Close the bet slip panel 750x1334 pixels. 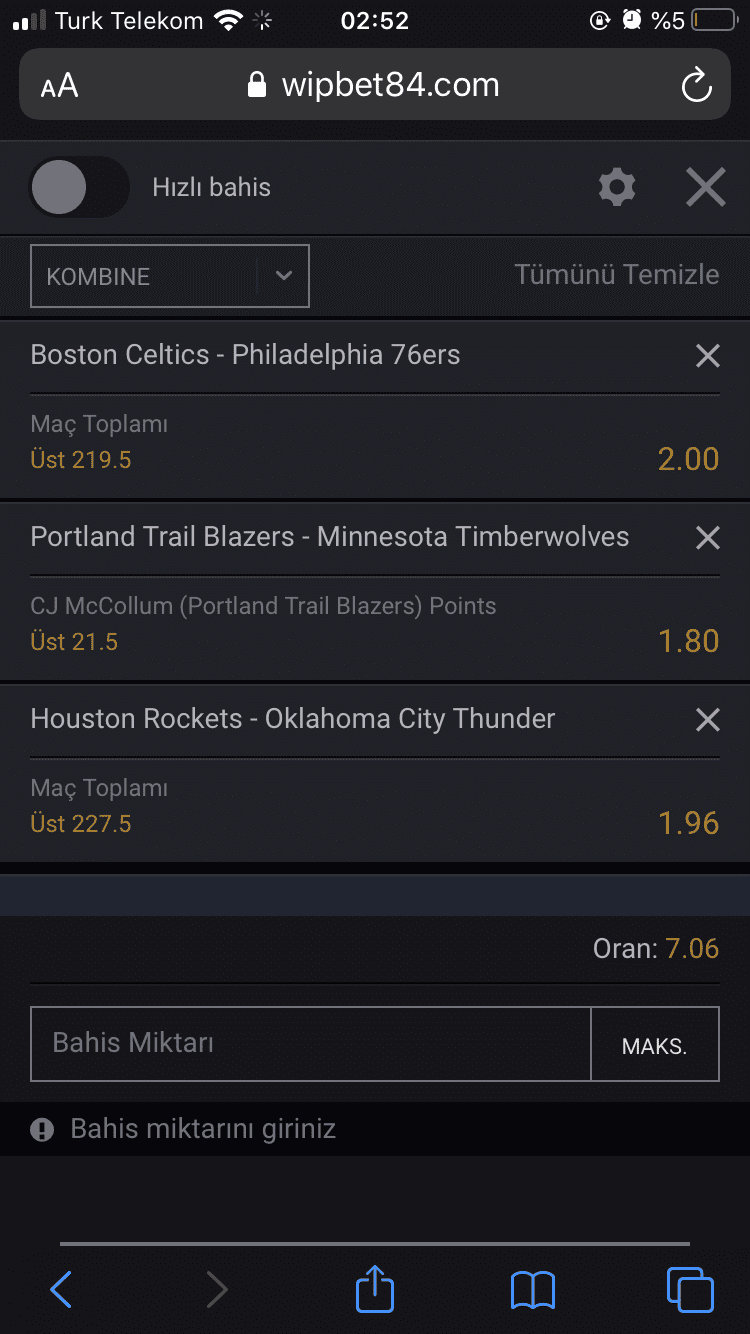[x=705, y=187]
